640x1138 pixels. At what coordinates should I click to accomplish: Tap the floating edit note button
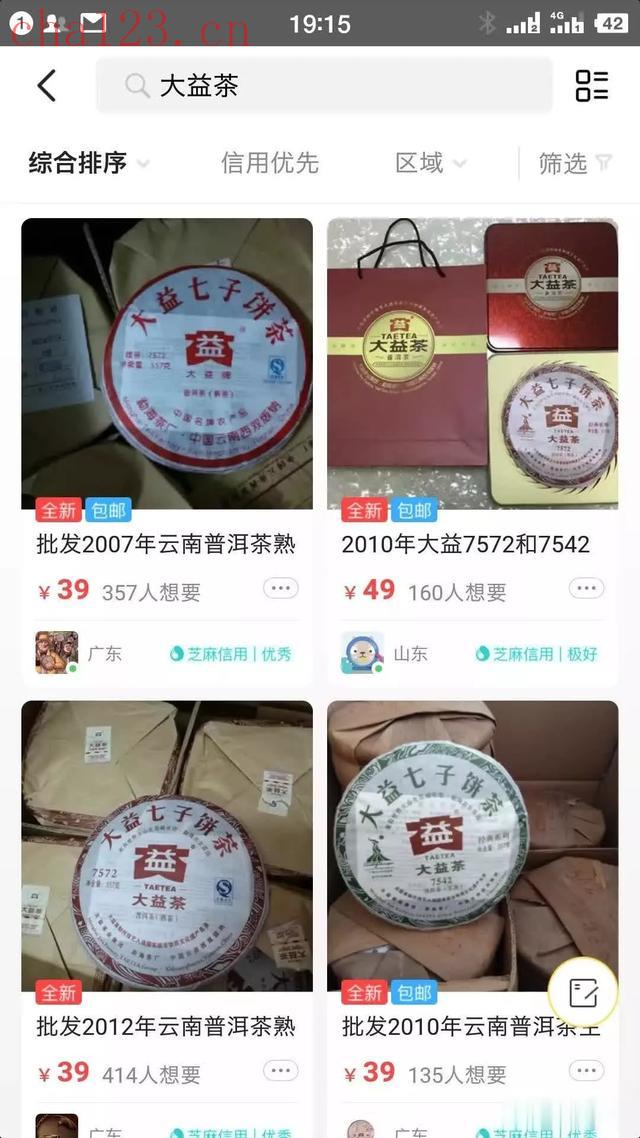[584, 992]
